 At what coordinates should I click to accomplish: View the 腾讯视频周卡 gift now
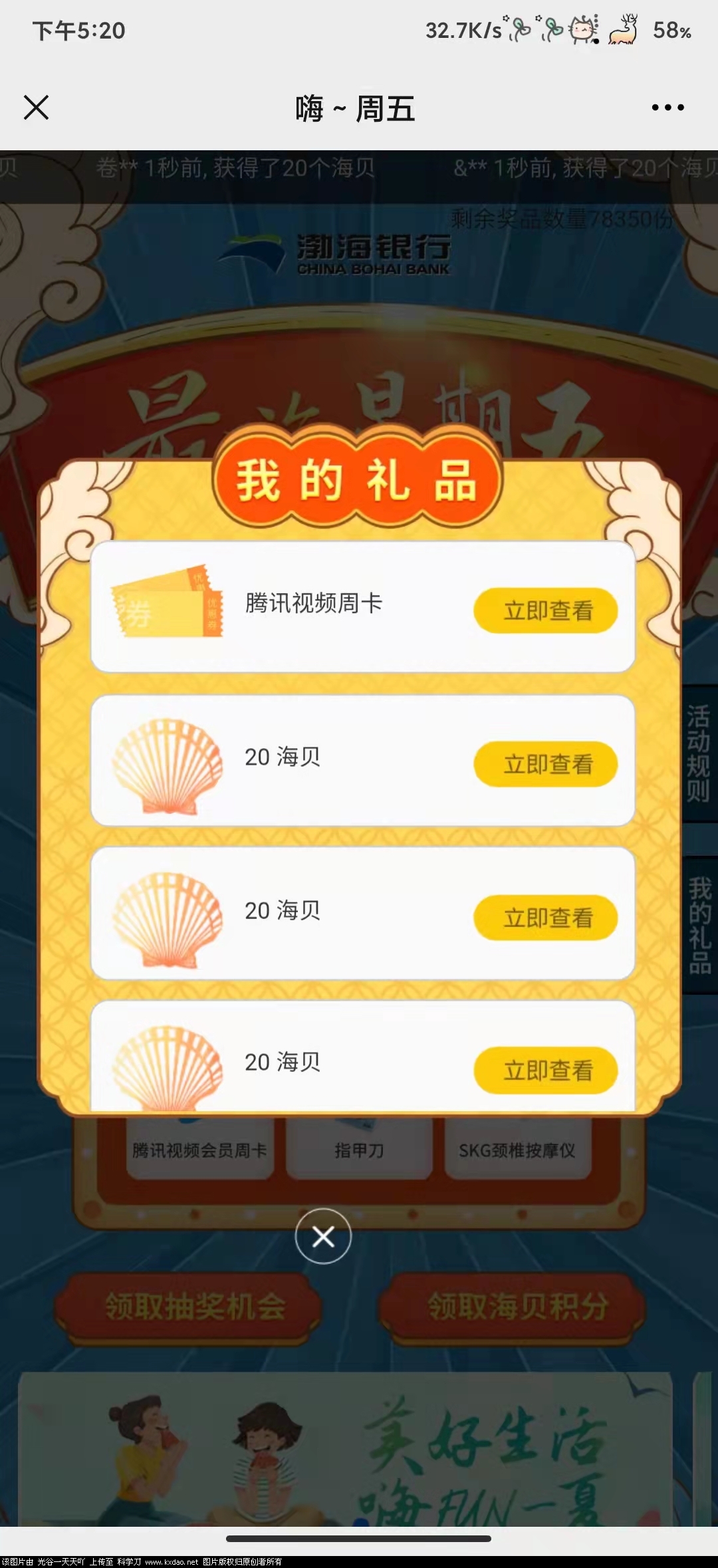[545, 610]
